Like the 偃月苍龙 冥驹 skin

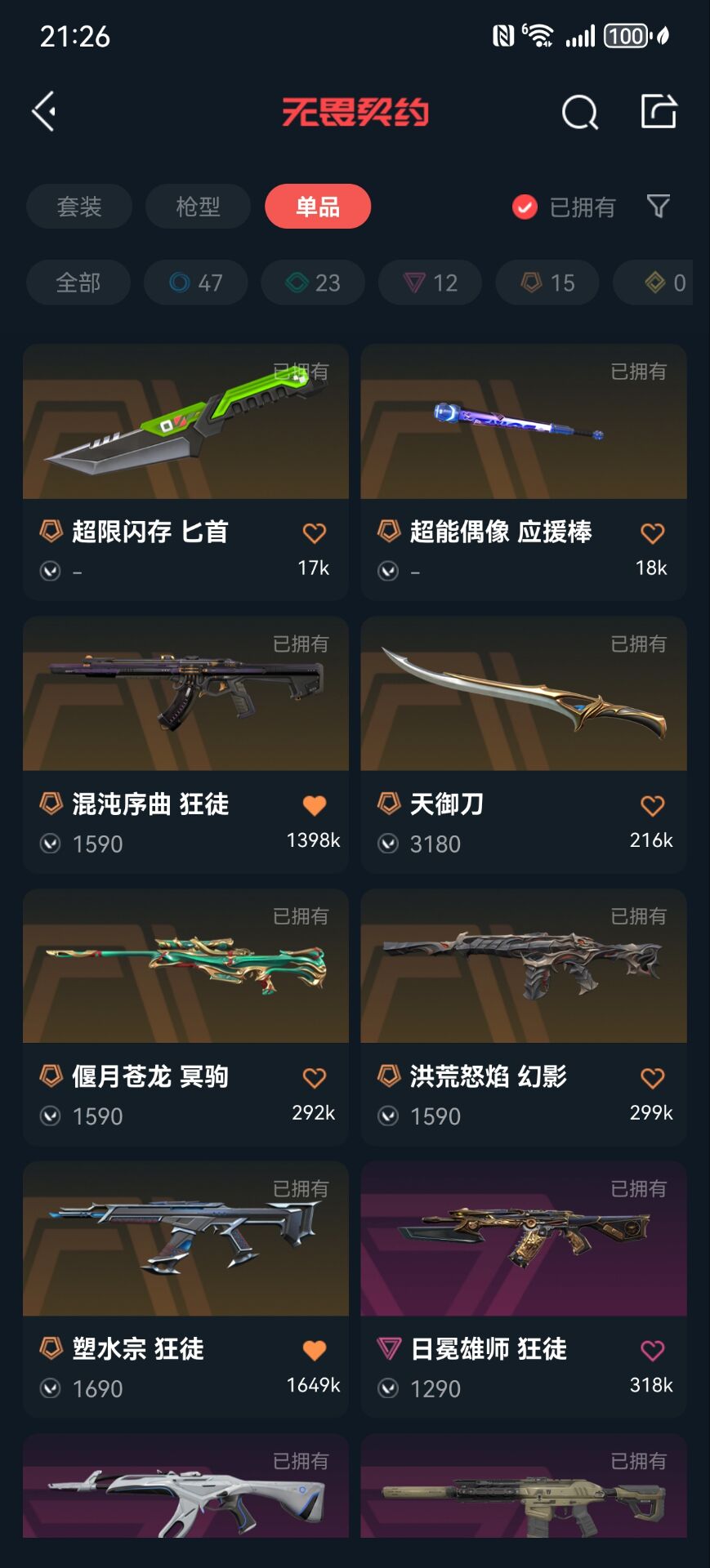tap(315, 1078)
